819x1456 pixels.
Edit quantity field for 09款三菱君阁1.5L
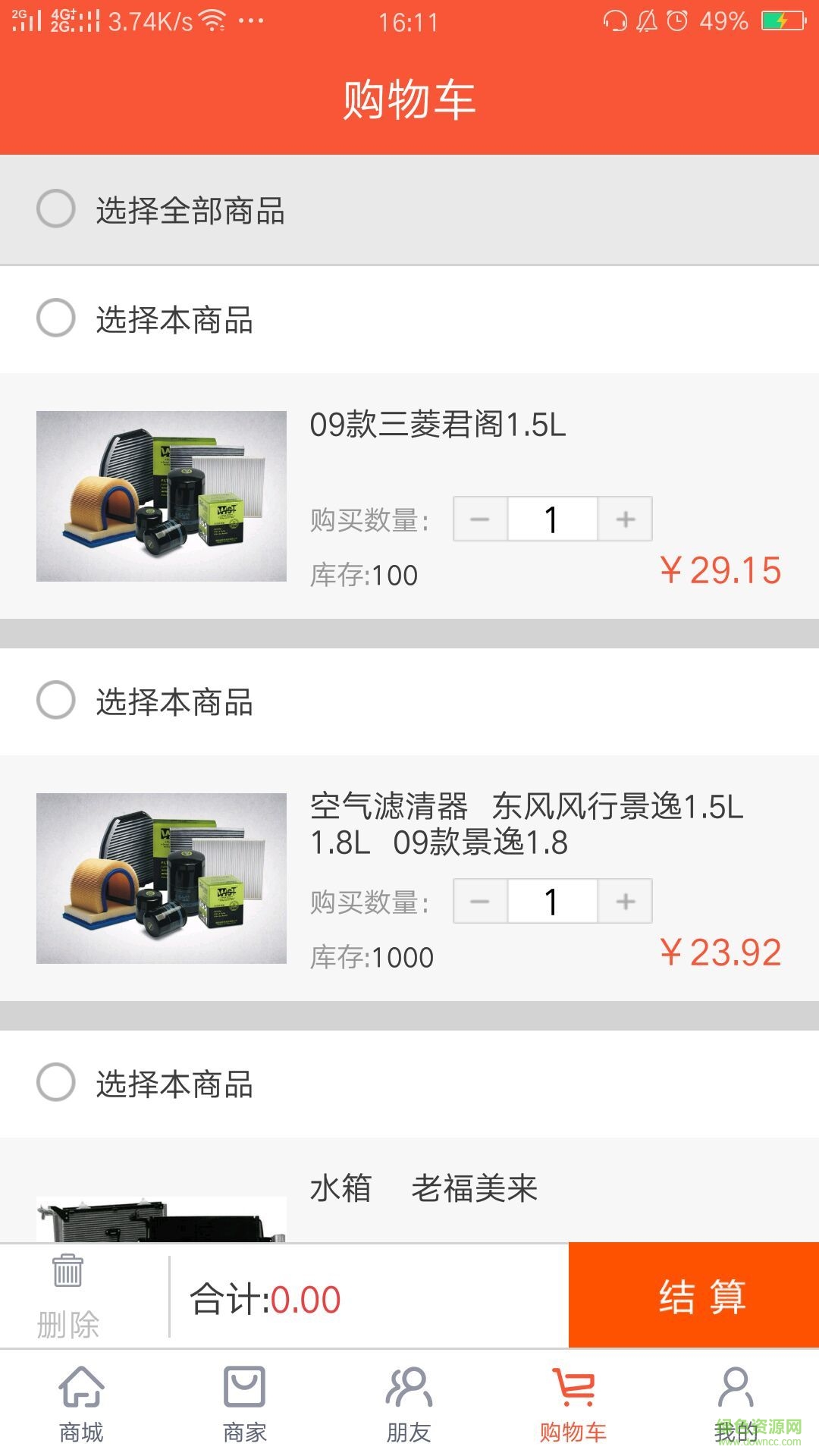[552, 519]
